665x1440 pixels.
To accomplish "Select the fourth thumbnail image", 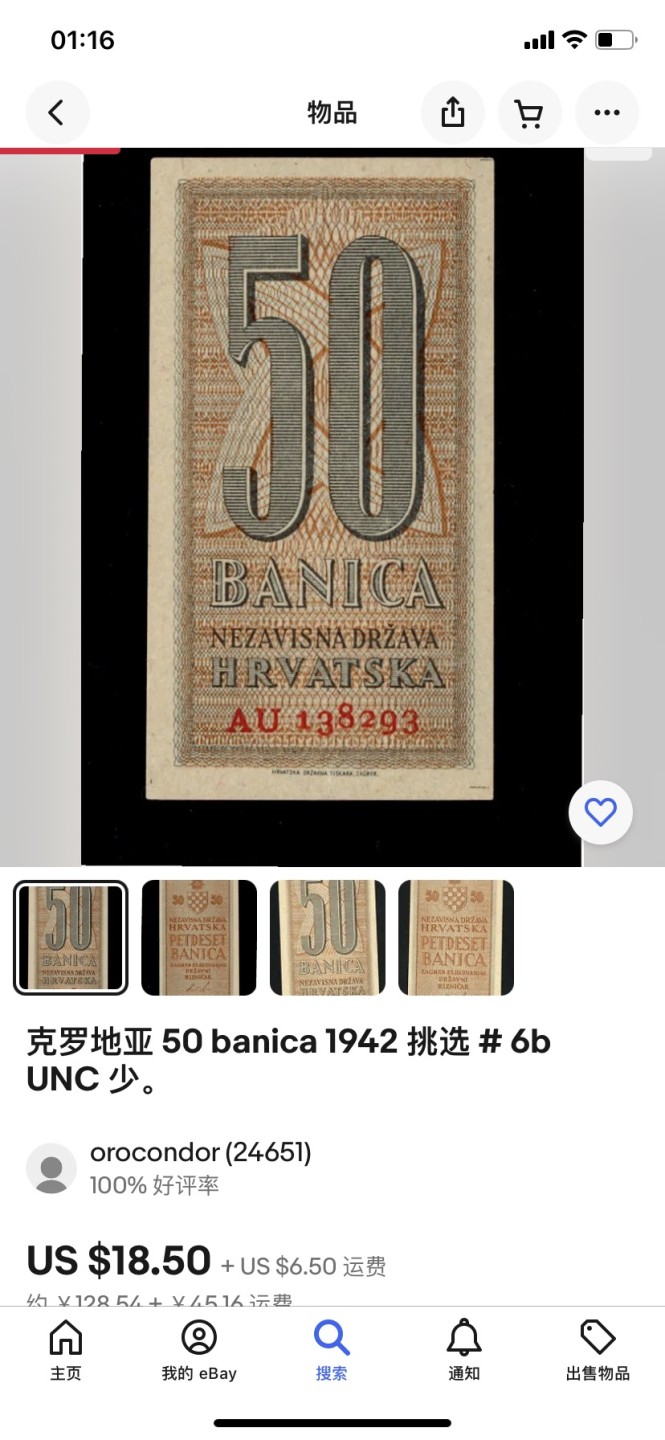I will pyautogui.click(x=455, y=937).
